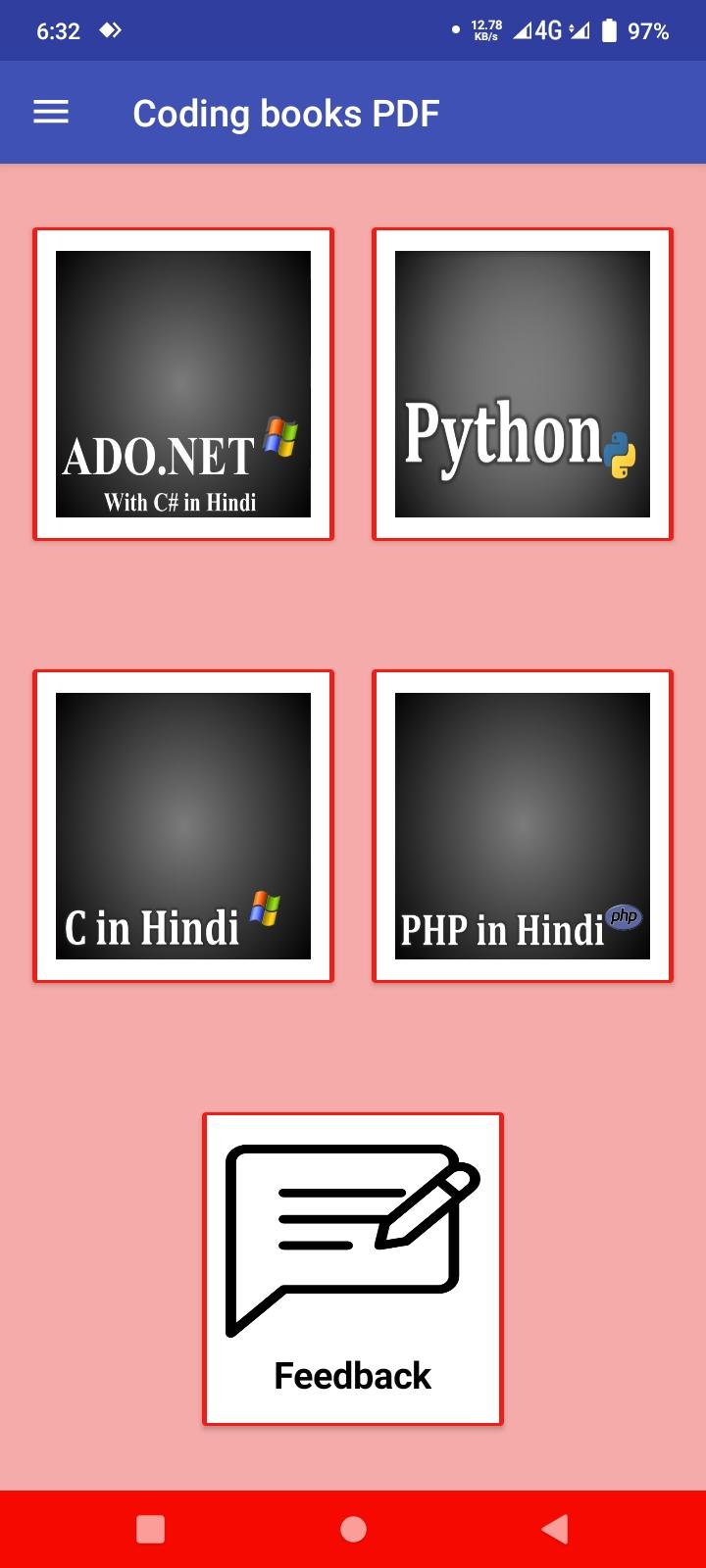Open the Feedback card
The width and height of the screenshot is (706, 1568).
353,1268
